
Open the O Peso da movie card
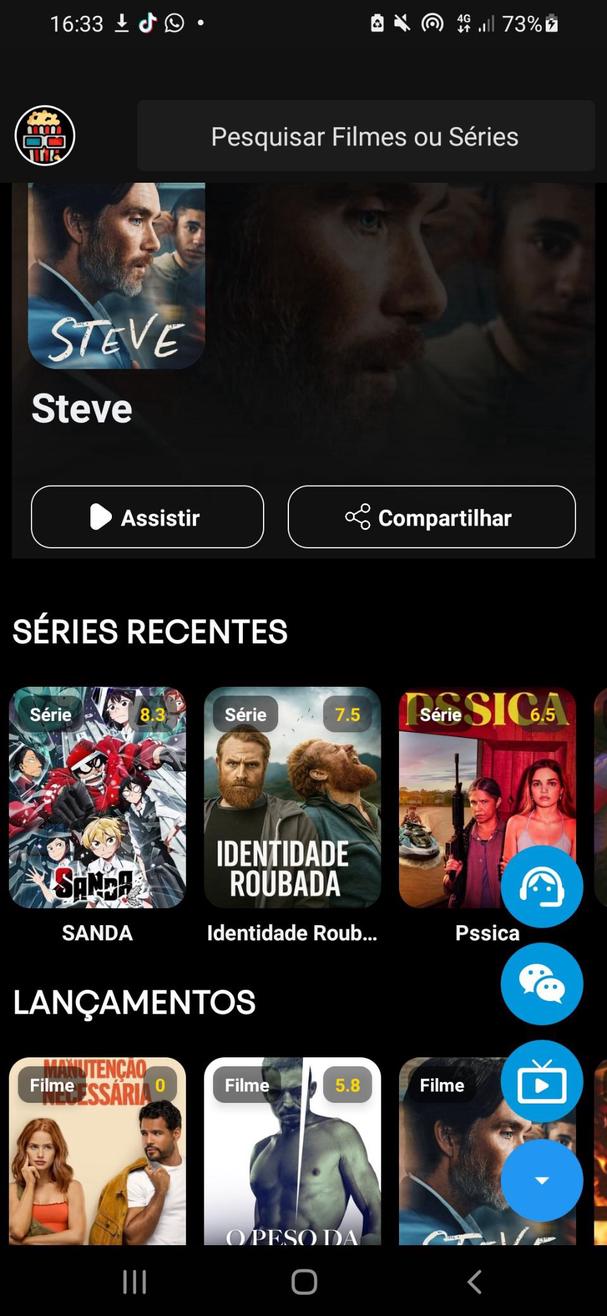pos(292,1150)
